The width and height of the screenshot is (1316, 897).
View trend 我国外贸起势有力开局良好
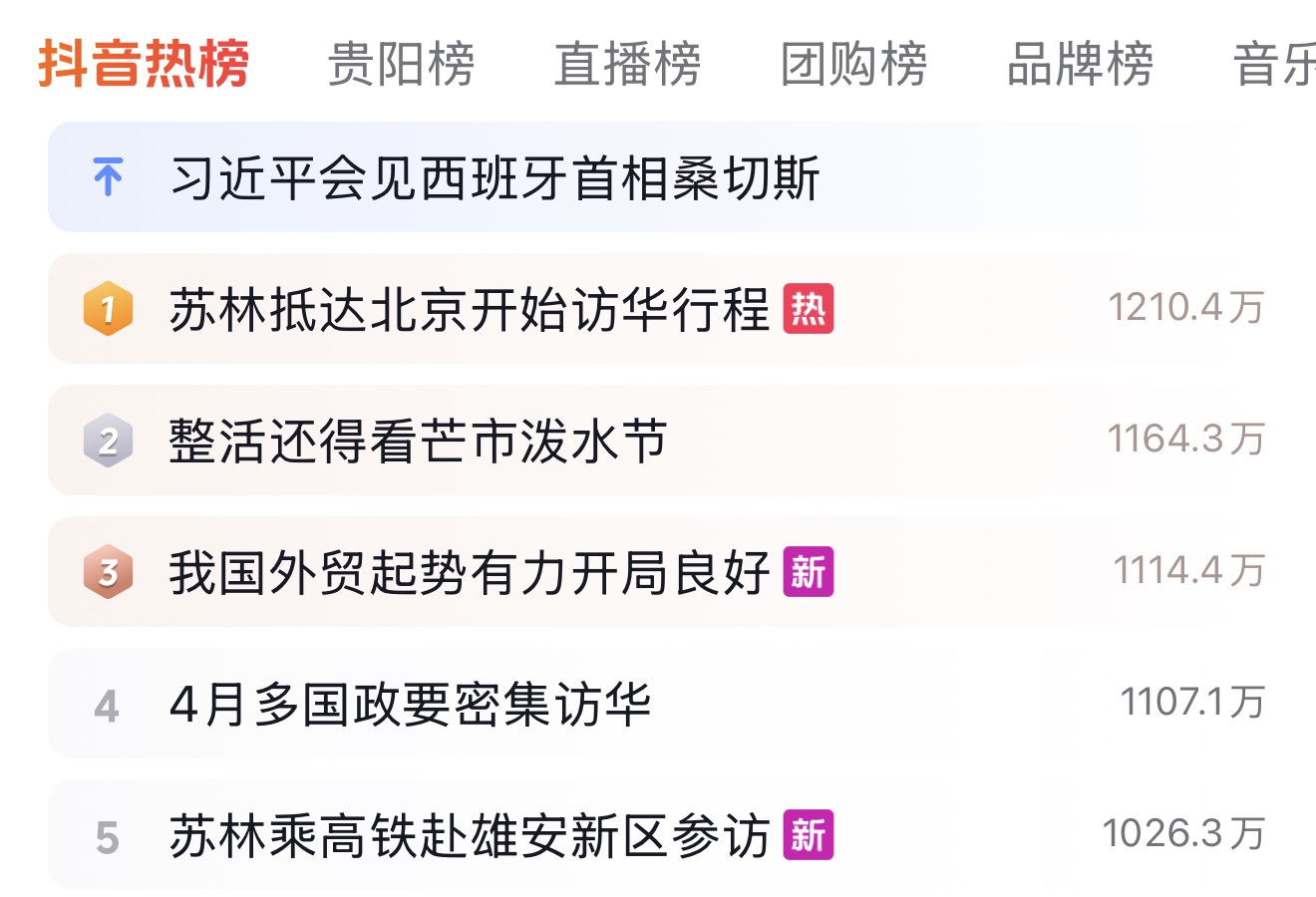[x=470, y=572]
